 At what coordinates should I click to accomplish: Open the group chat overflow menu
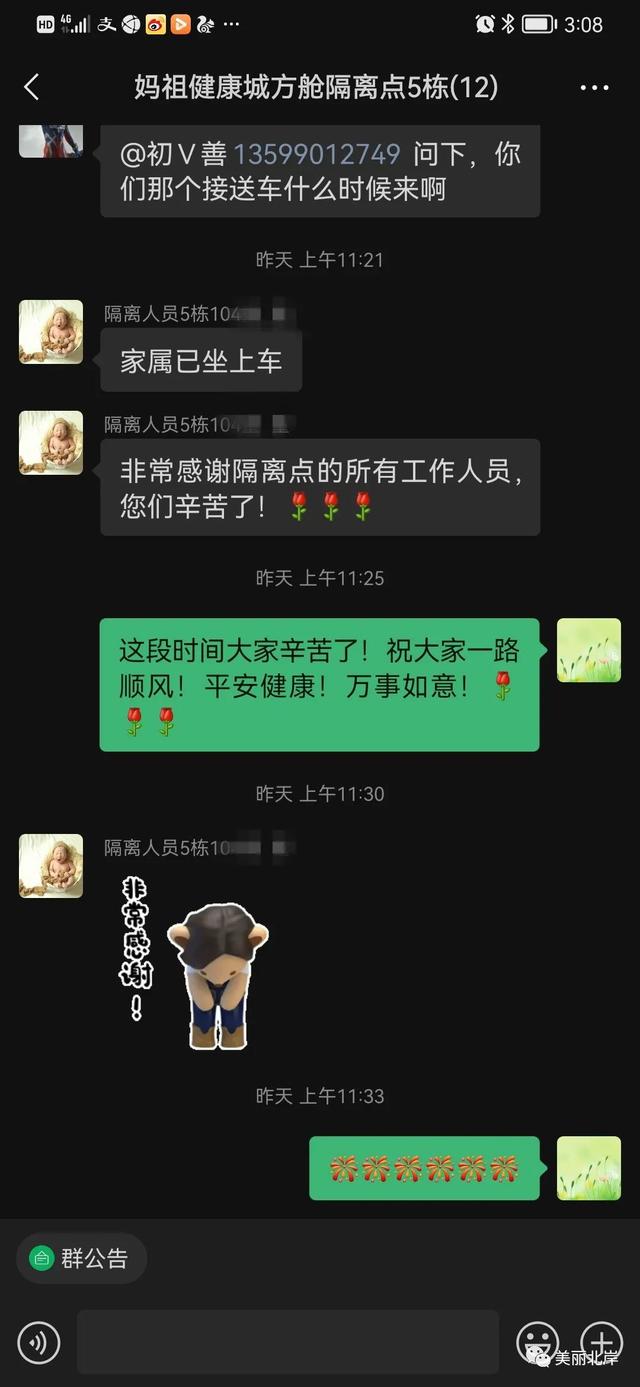click(x=594, y=87)
